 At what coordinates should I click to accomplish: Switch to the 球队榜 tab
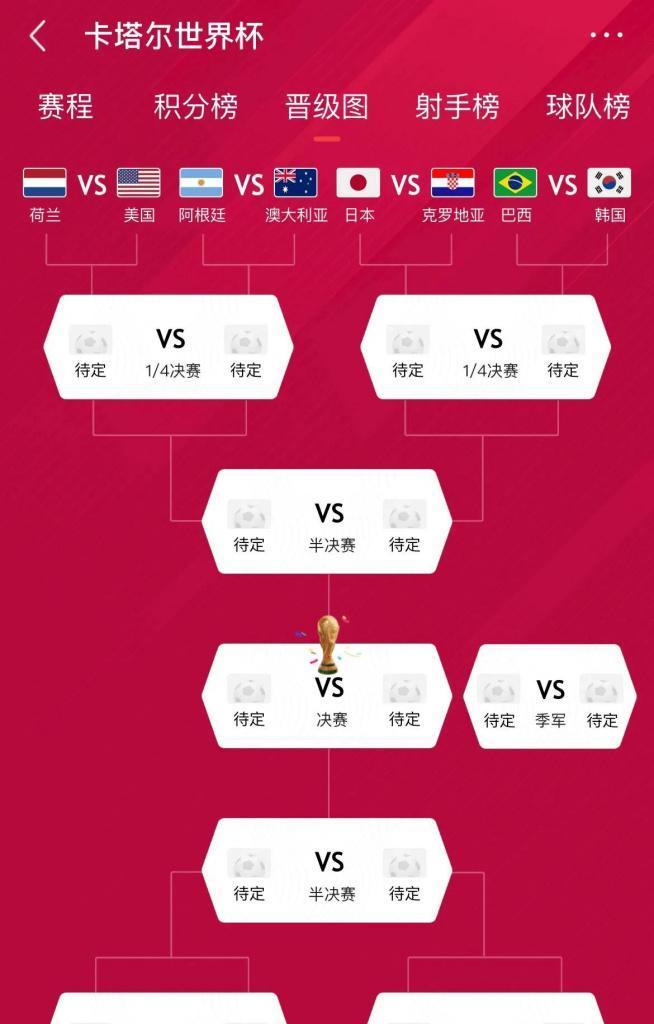coord(588,106)
